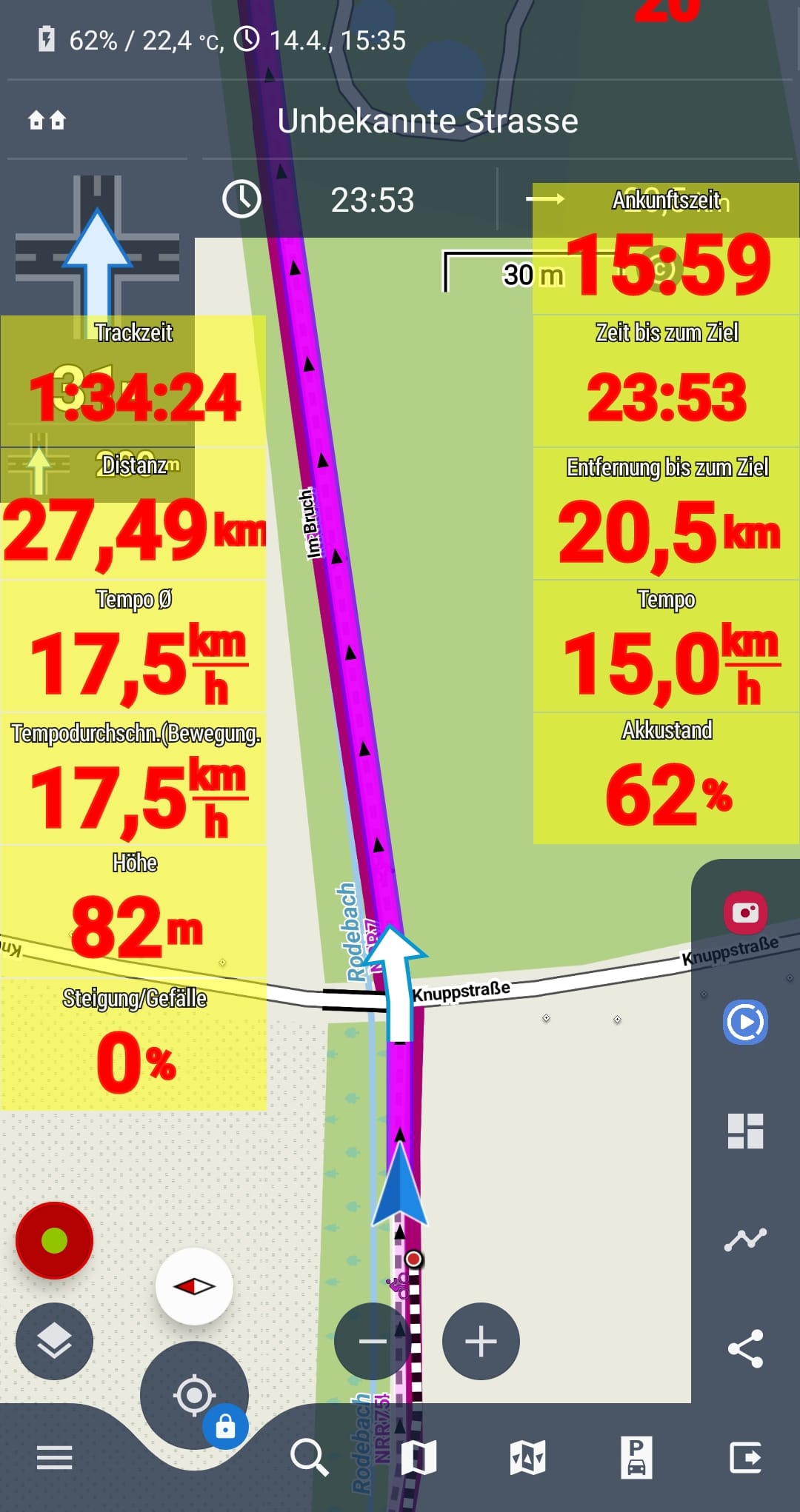Share using the share icon
The width and height of the screenshot is (800, 1512).
click(745, 1348)
